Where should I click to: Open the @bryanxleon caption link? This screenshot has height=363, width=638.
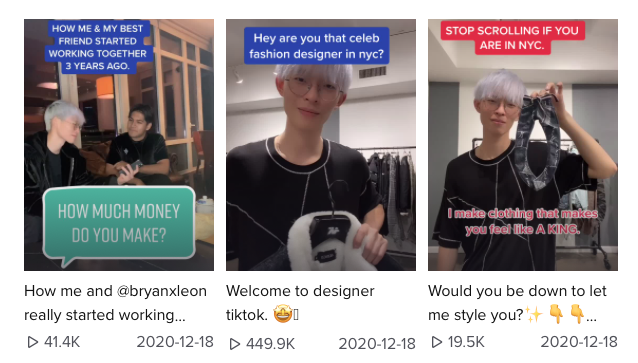[162, 291]
